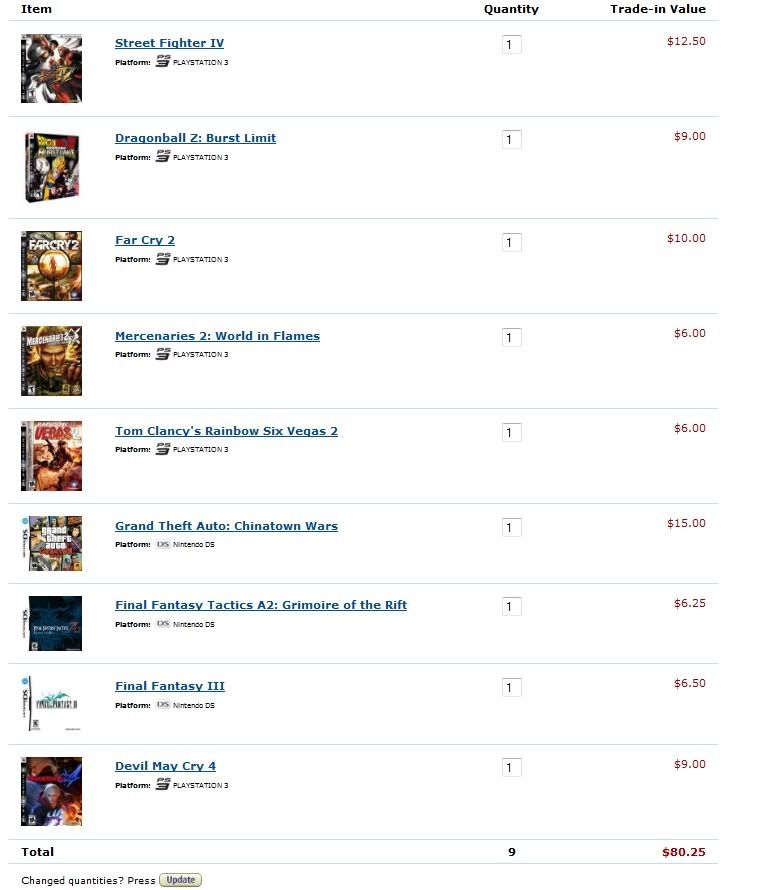
Task: Select quantity box for Chinatown Wars
Action: coord(511,528)
